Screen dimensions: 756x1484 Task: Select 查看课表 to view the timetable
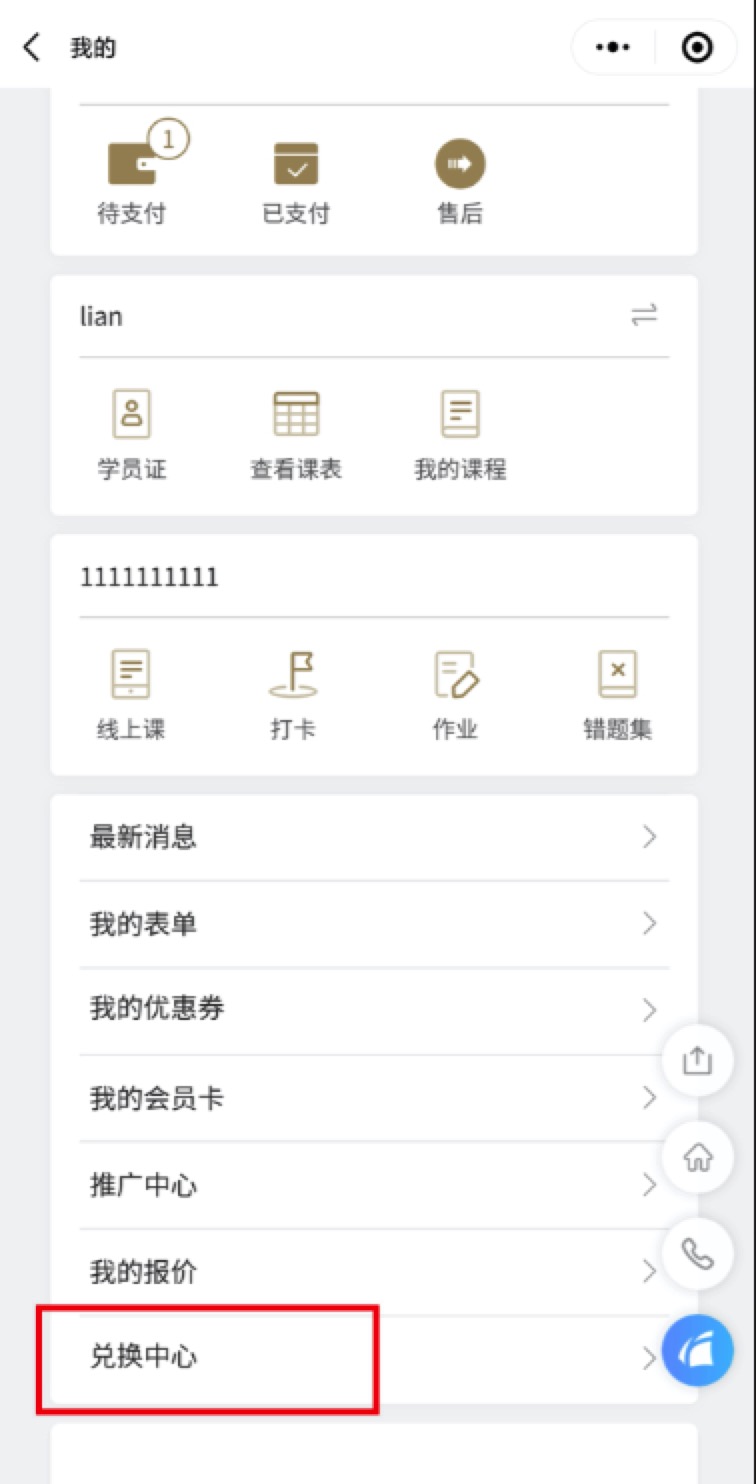296,435
